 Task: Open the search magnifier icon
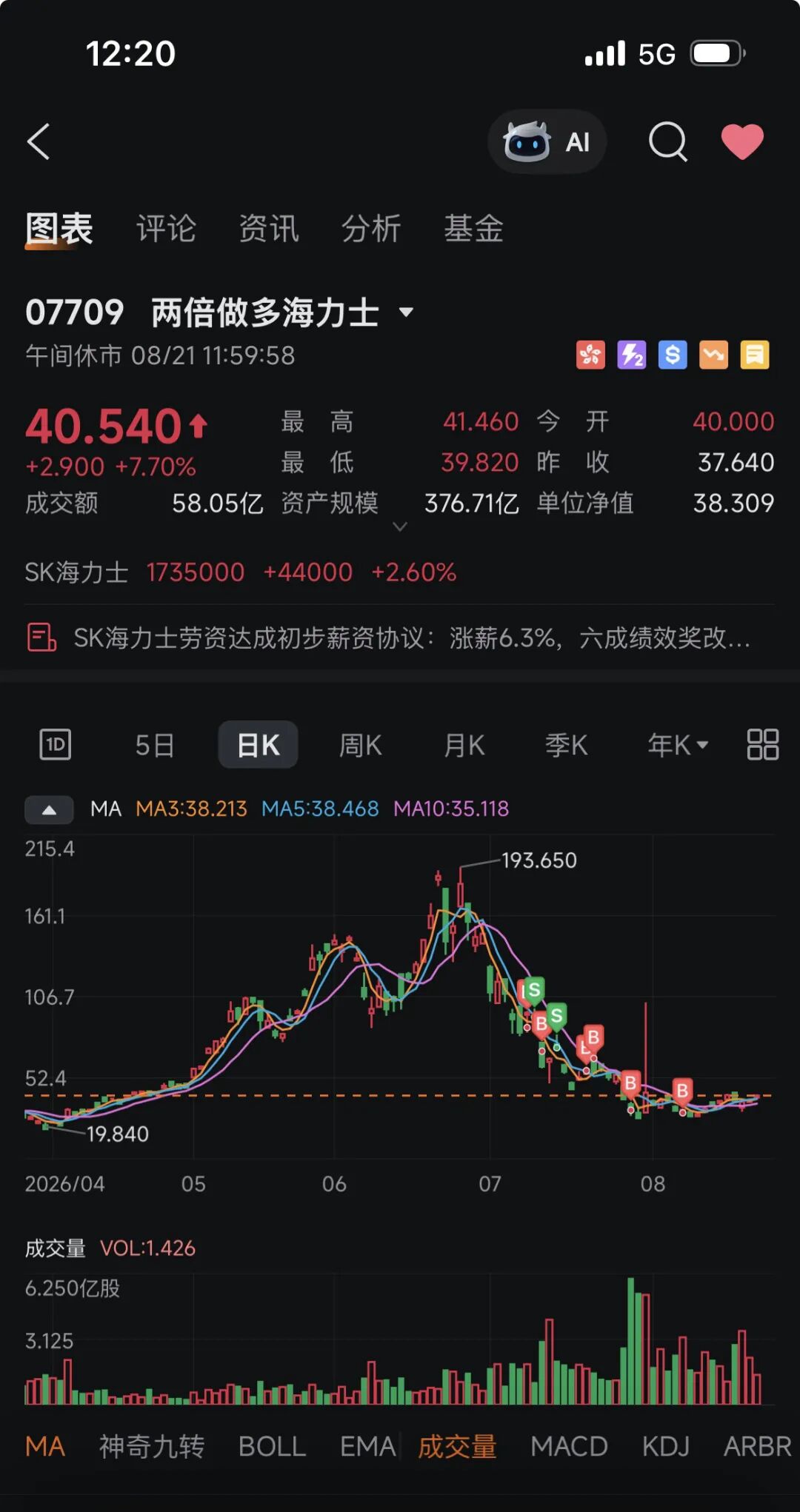668,141
